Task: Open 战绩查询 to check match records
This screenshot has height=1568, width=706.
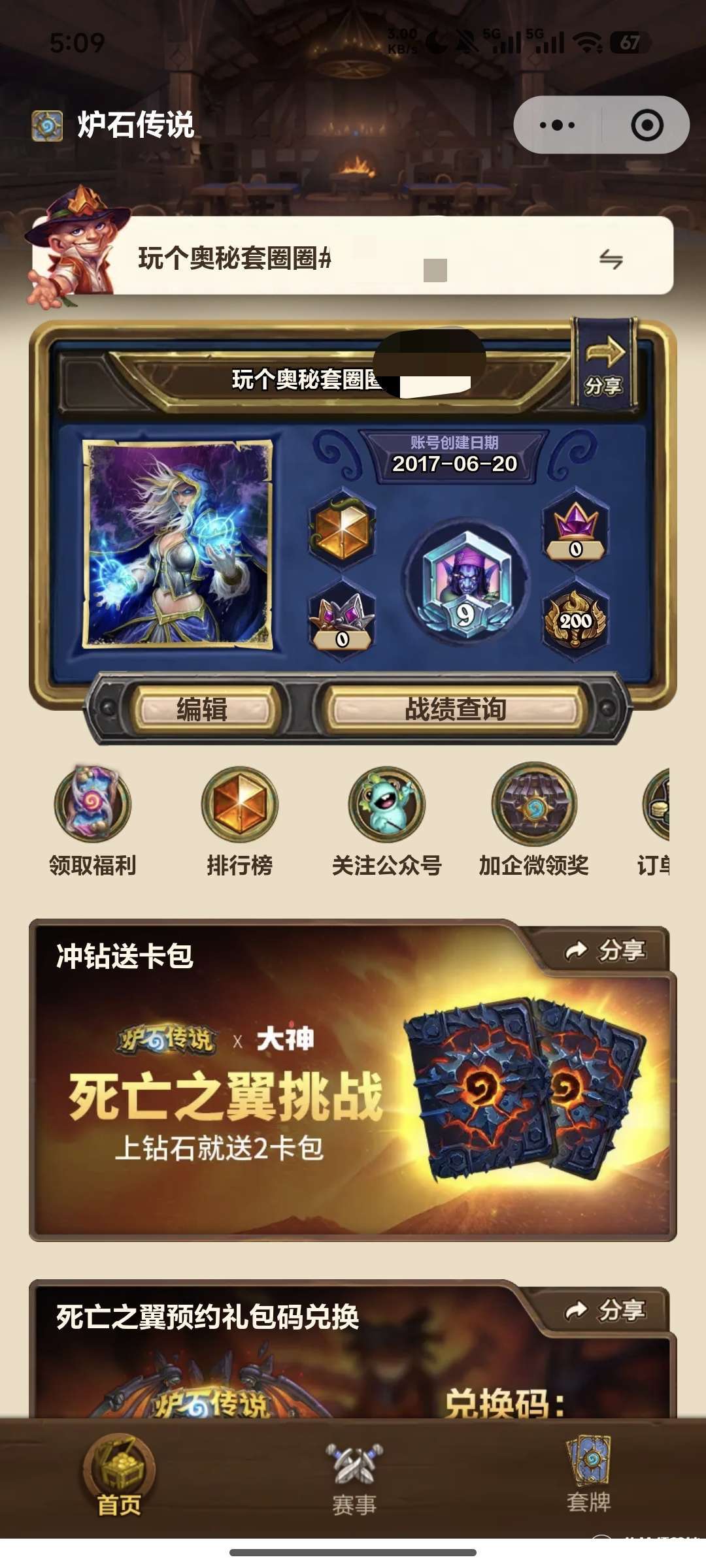Action: (x=456, y=710)
